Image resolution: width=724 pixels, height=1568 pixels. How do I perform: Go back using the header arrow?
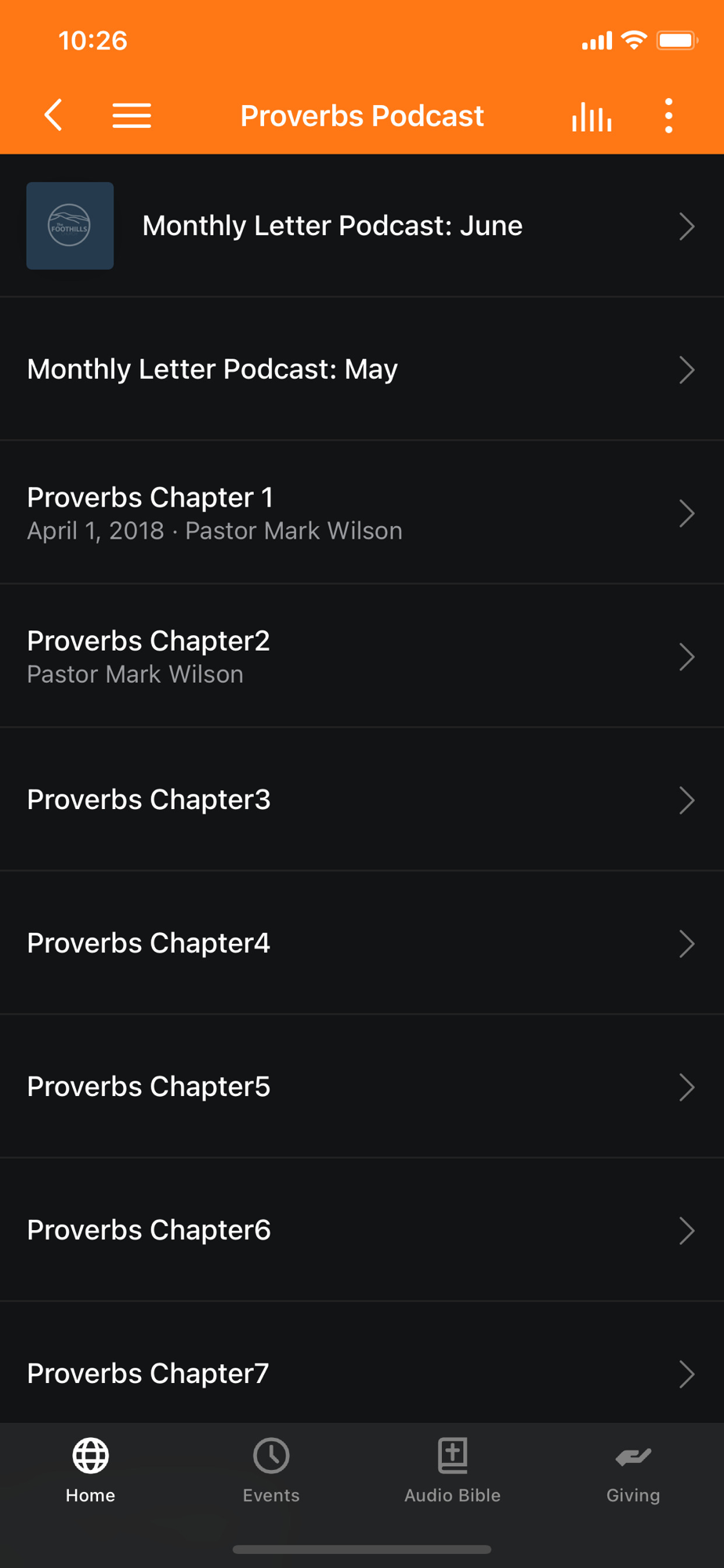(53, 116)
